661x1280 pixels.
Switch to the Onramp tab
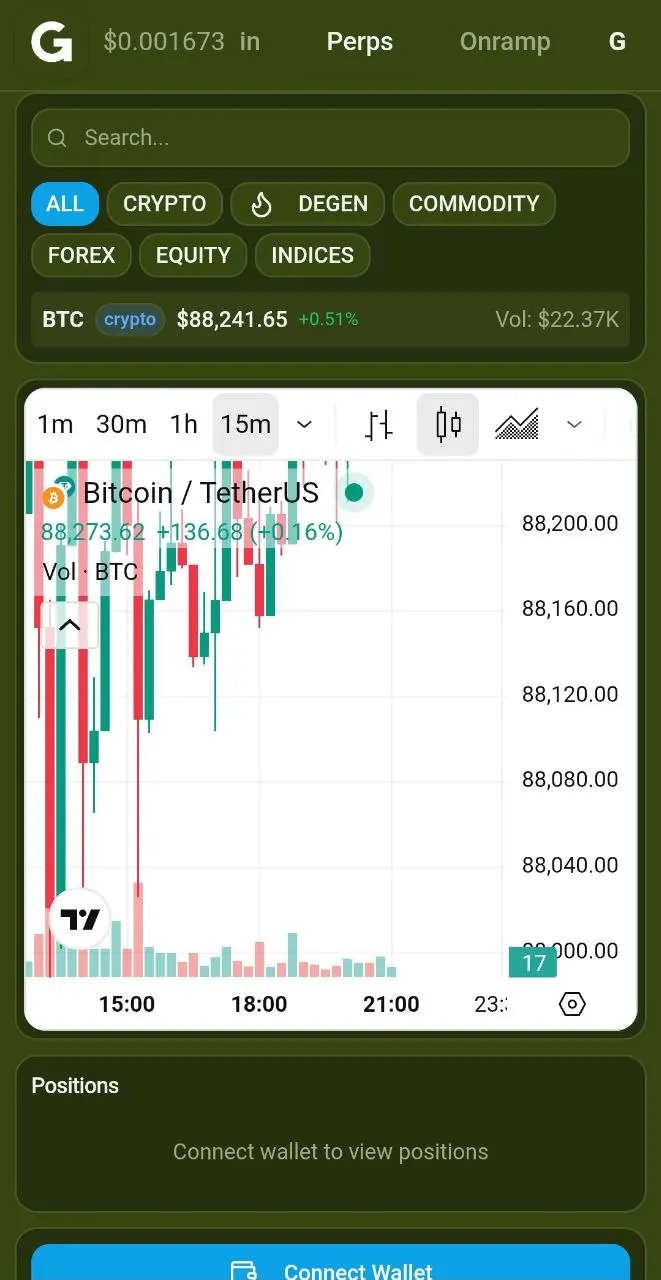[x=505, y=42]
